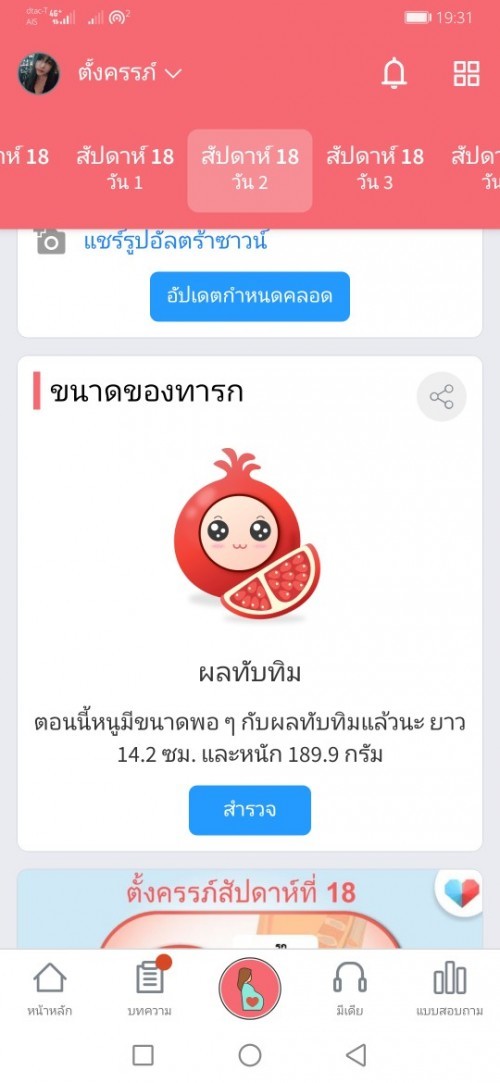
Task: Tap the สำรวจ button
Action: click(x=250, y=810)
